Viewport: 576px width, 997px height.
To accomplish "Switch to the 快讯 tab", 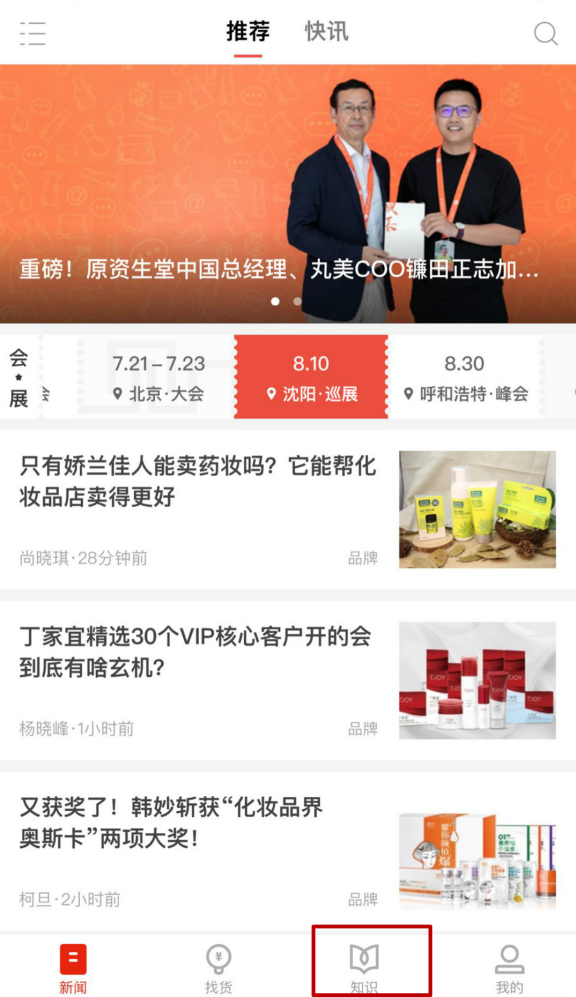I will tap(326, 32).
